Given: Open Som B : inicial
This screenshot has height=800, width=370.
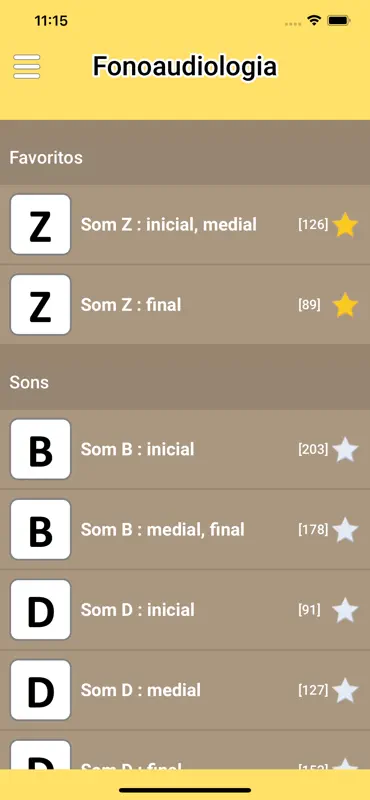Looking at the screenshot, I should click(185, 449).
